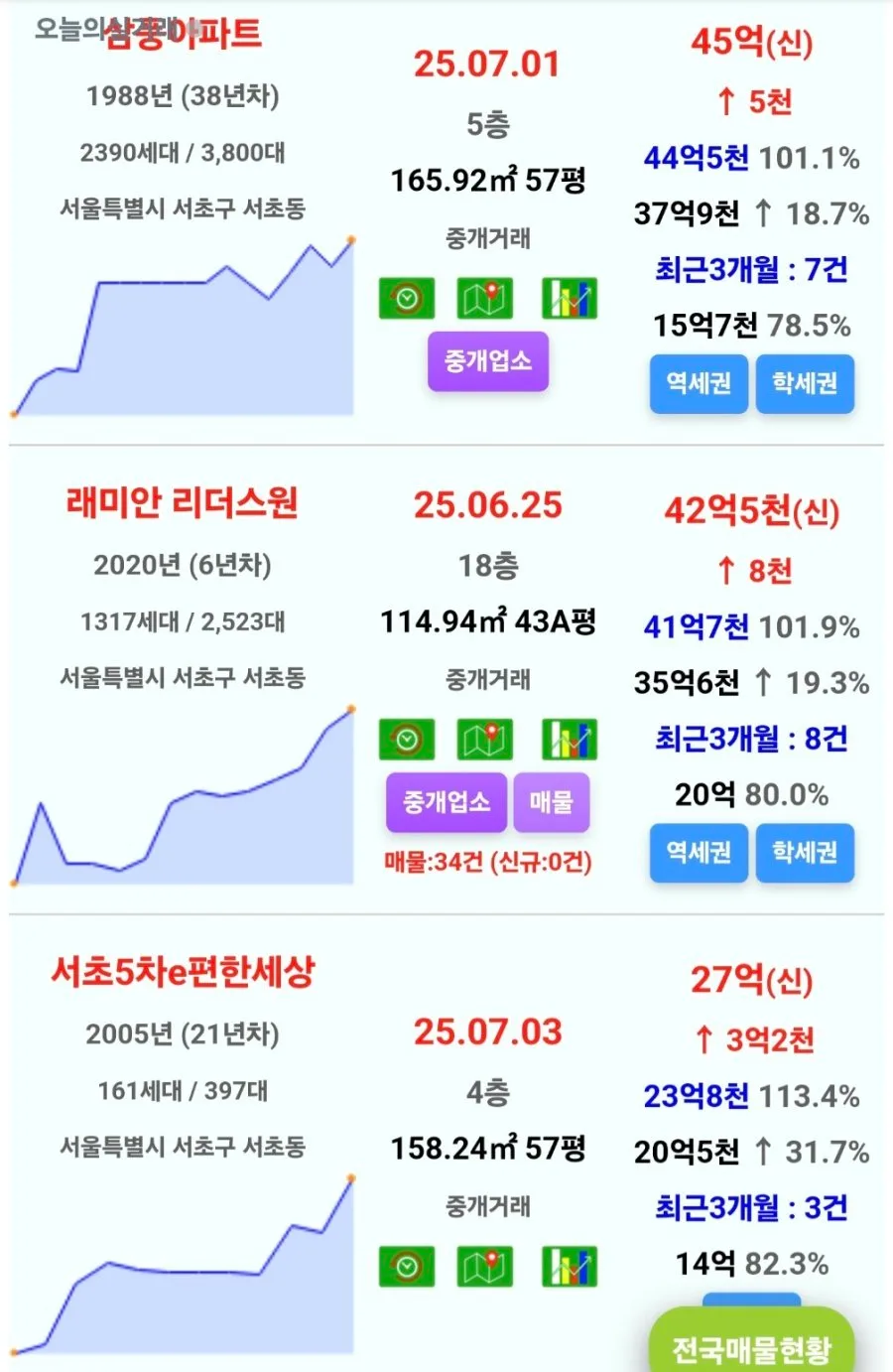Open the chart icon for 삼풍아파트

click(570, 299)
